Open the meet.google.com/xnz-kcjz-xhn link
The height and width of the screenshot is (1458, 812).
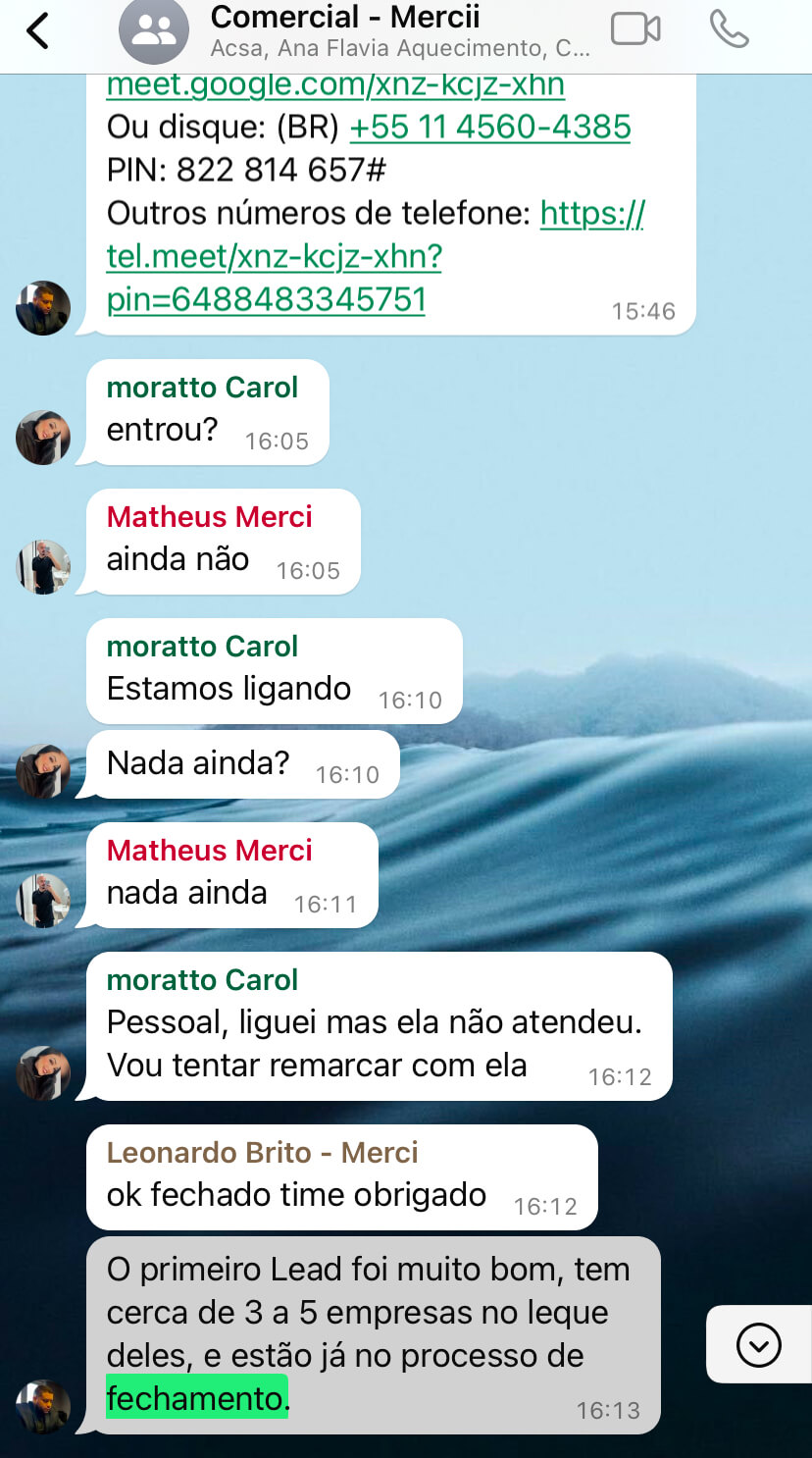point(335,85)
